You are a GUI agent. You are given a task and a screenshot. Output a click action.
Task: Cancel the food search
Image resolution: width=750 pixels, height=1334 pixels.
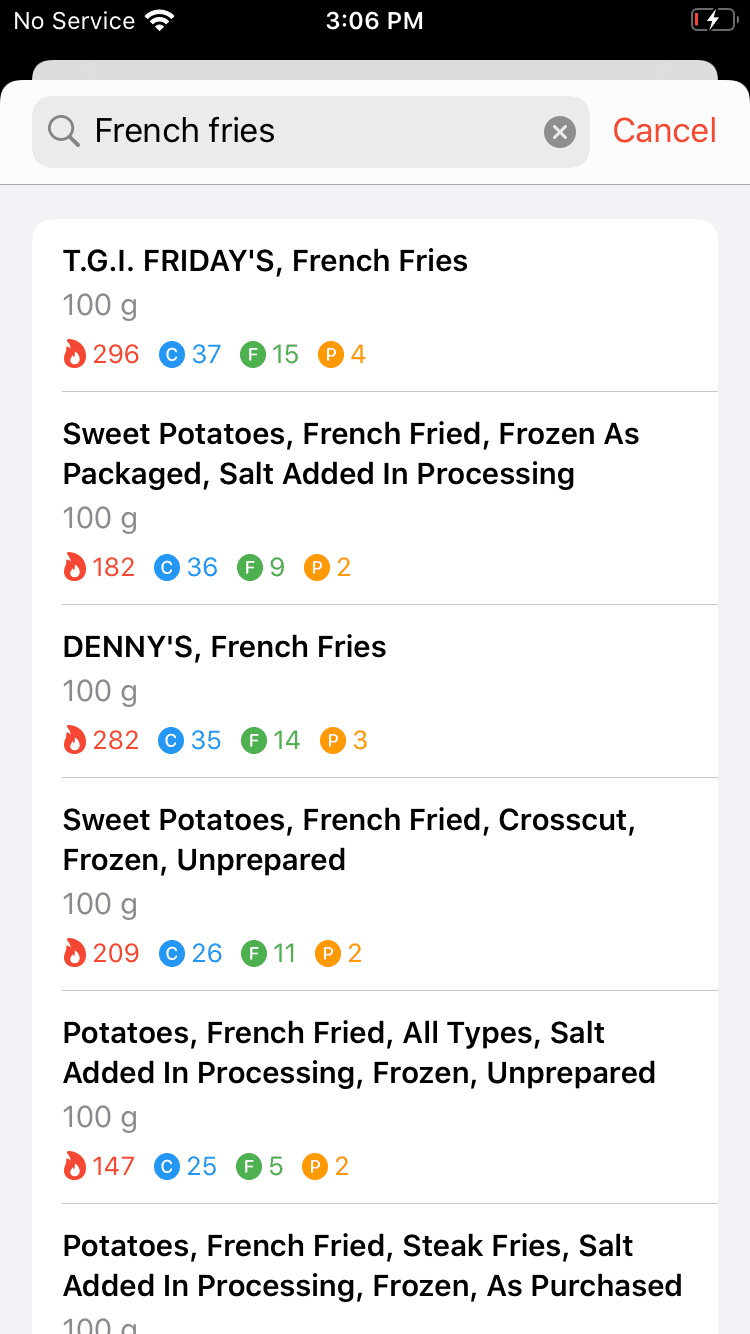[664, 131]
